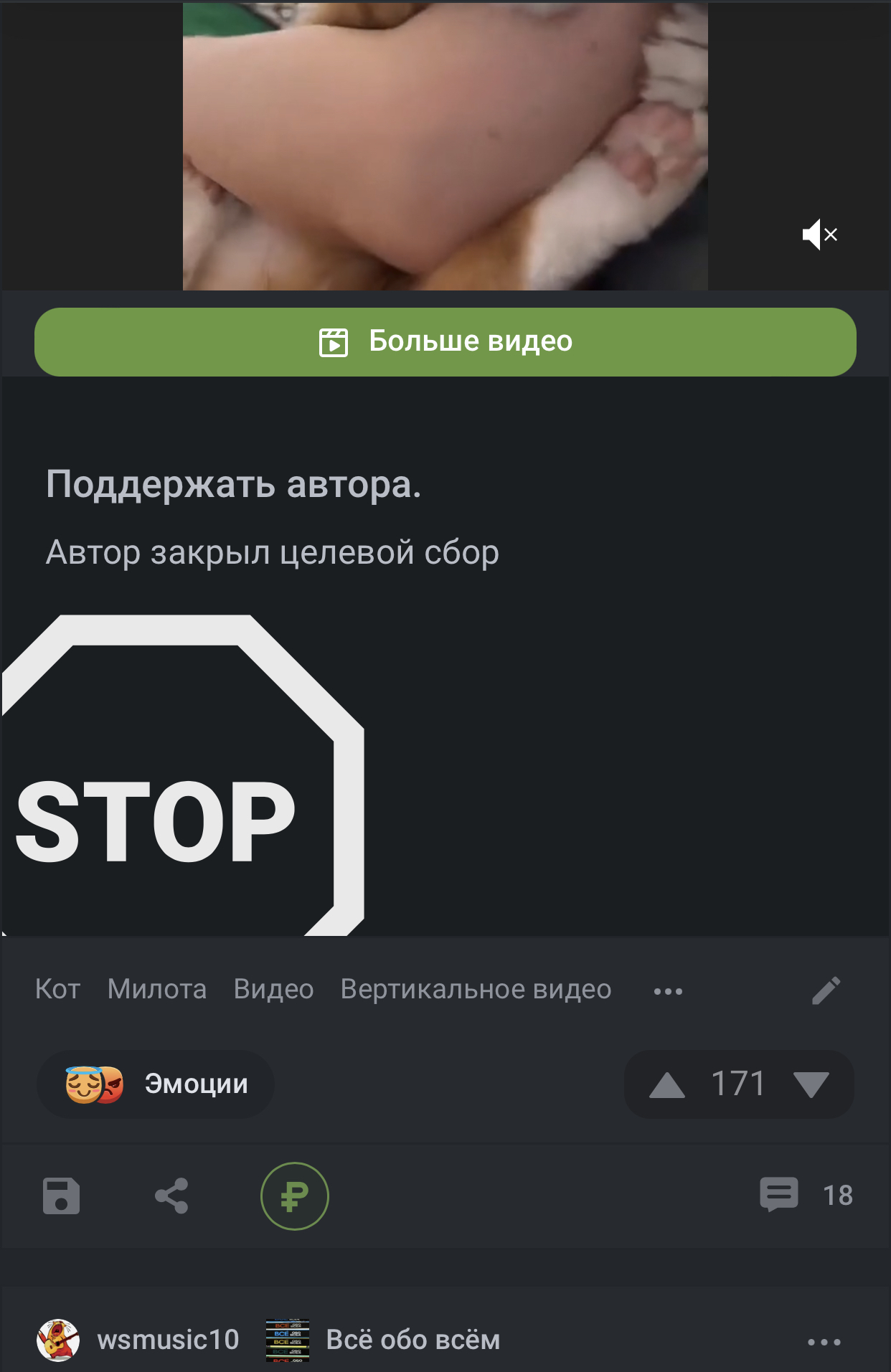This screenshot has width=891, height=1372.
Task: Open the Всё обо всём community
Action: (x=412, y=1340)
